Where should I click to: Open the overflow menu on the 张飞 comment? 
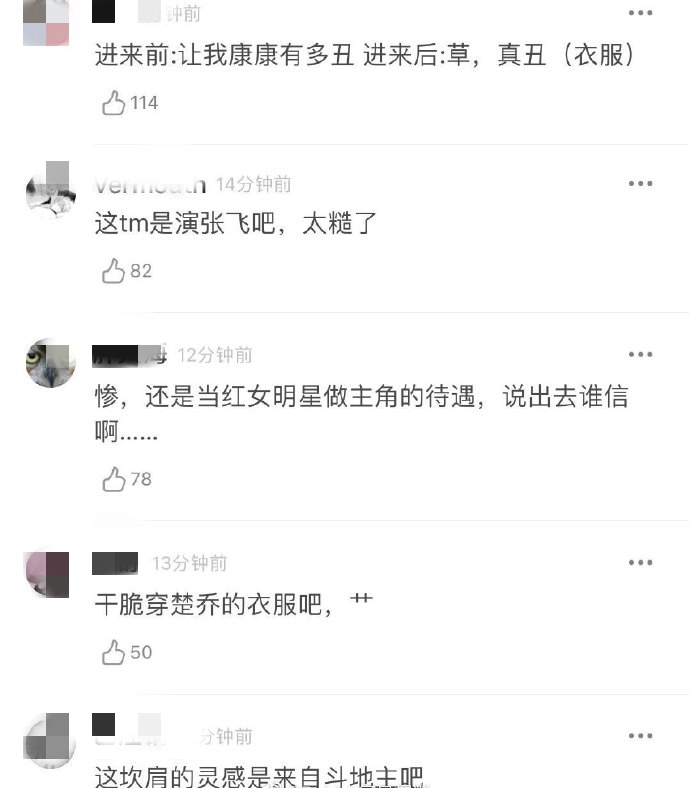[640, 184]
